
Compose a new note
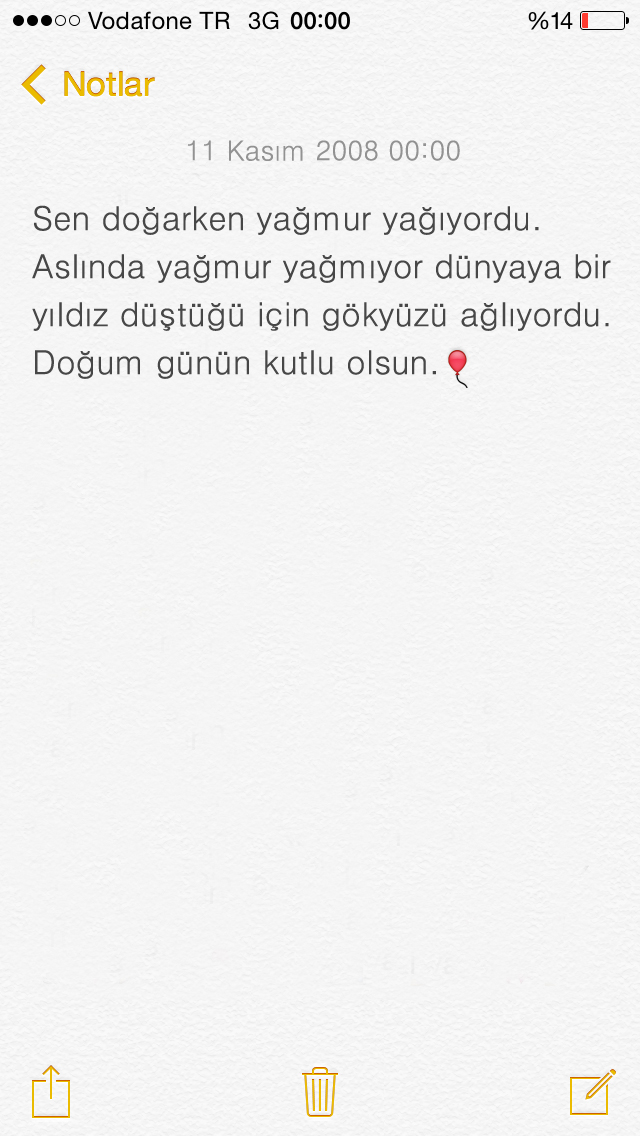click(591, 1090)
